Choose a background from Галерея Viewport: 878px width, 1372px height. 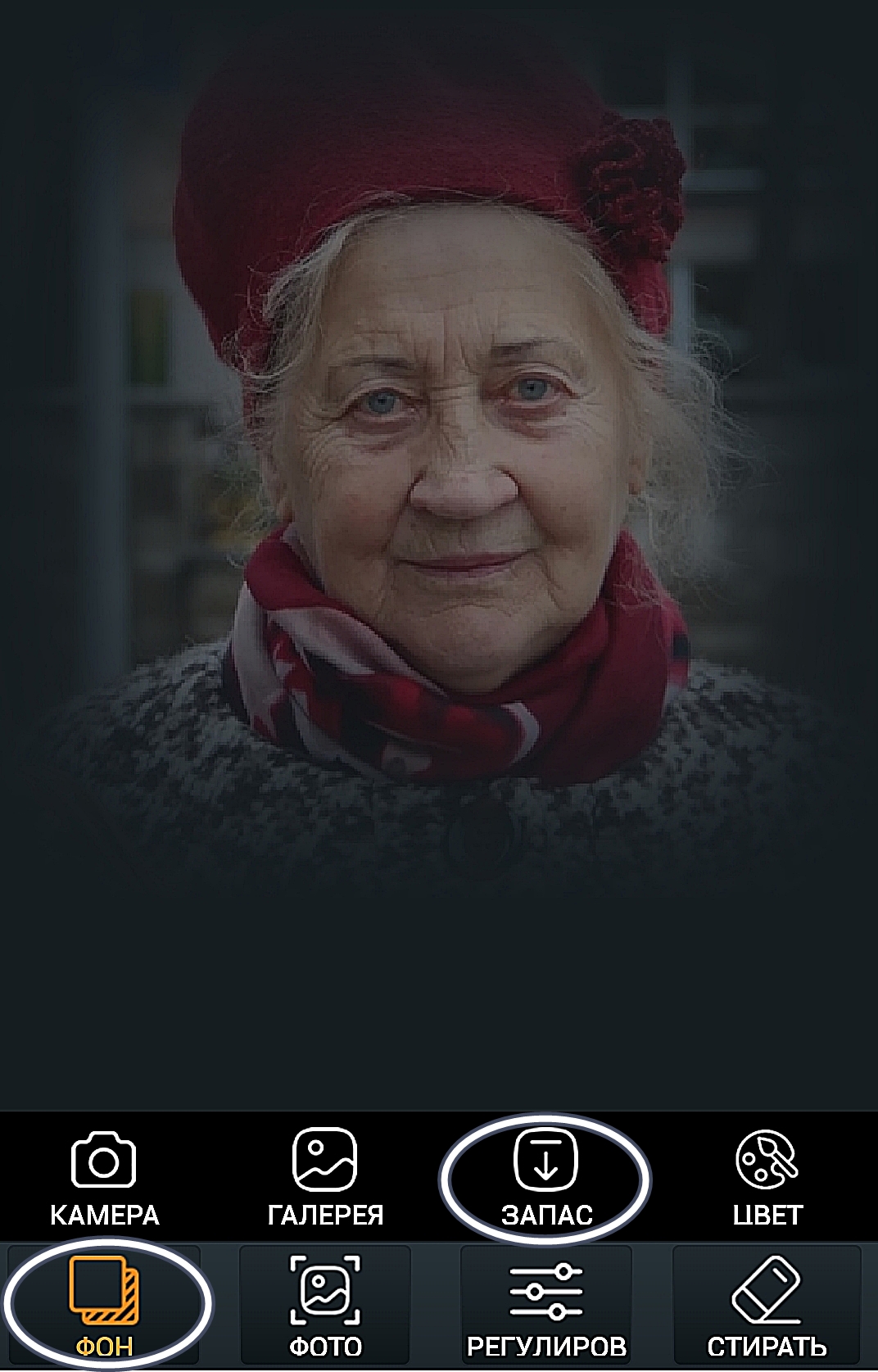tap(325, 1177)
